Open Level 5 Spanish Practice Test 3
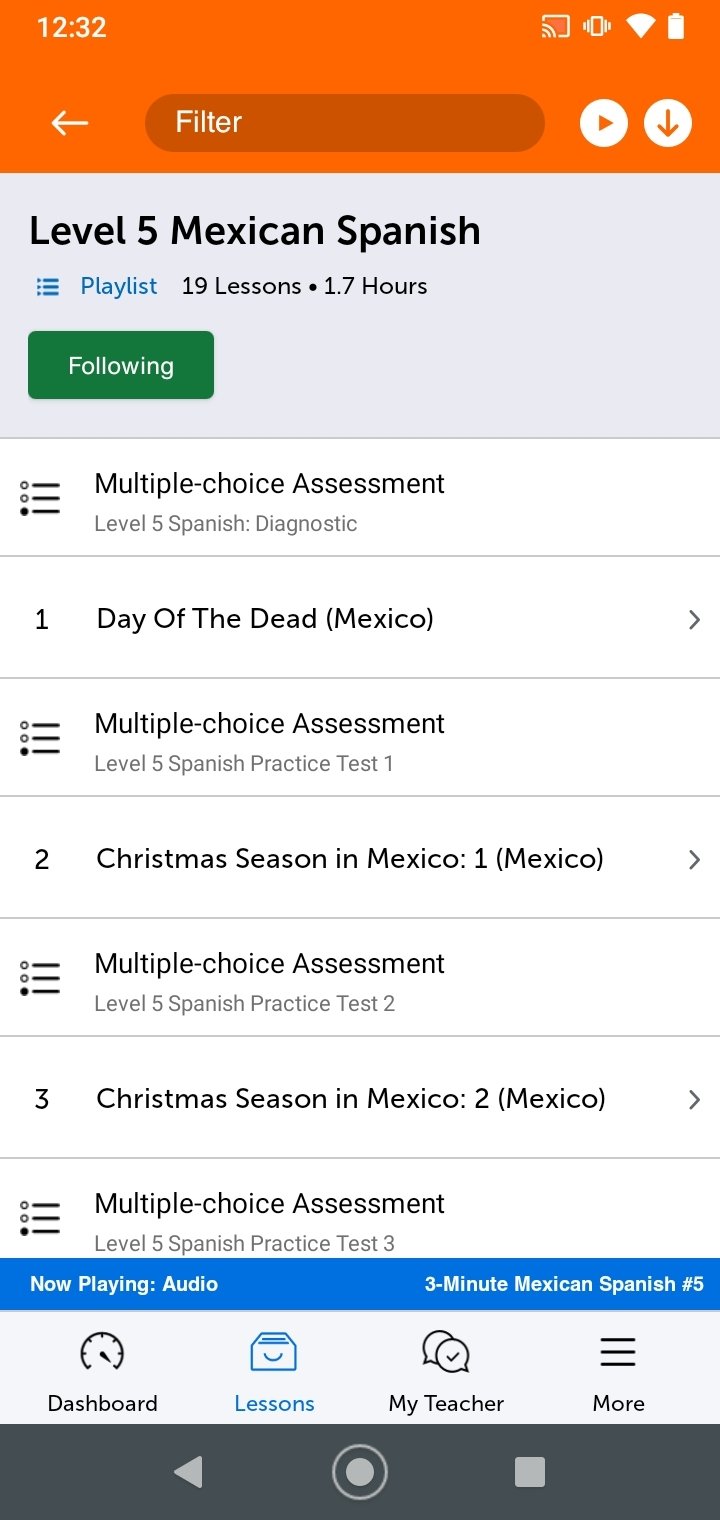 [x=360, y=1209]
